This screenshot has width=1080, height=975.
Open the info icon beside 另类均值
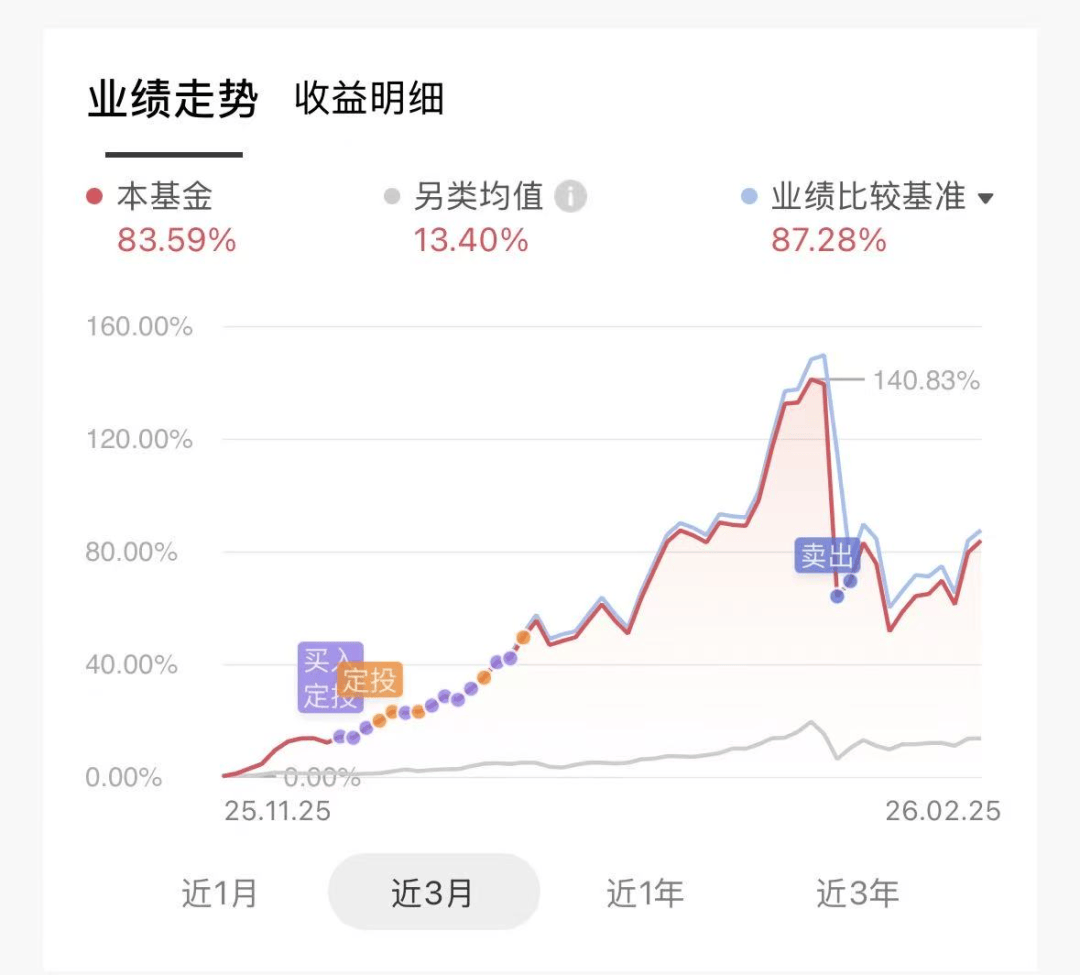click(x=571, y=197)
